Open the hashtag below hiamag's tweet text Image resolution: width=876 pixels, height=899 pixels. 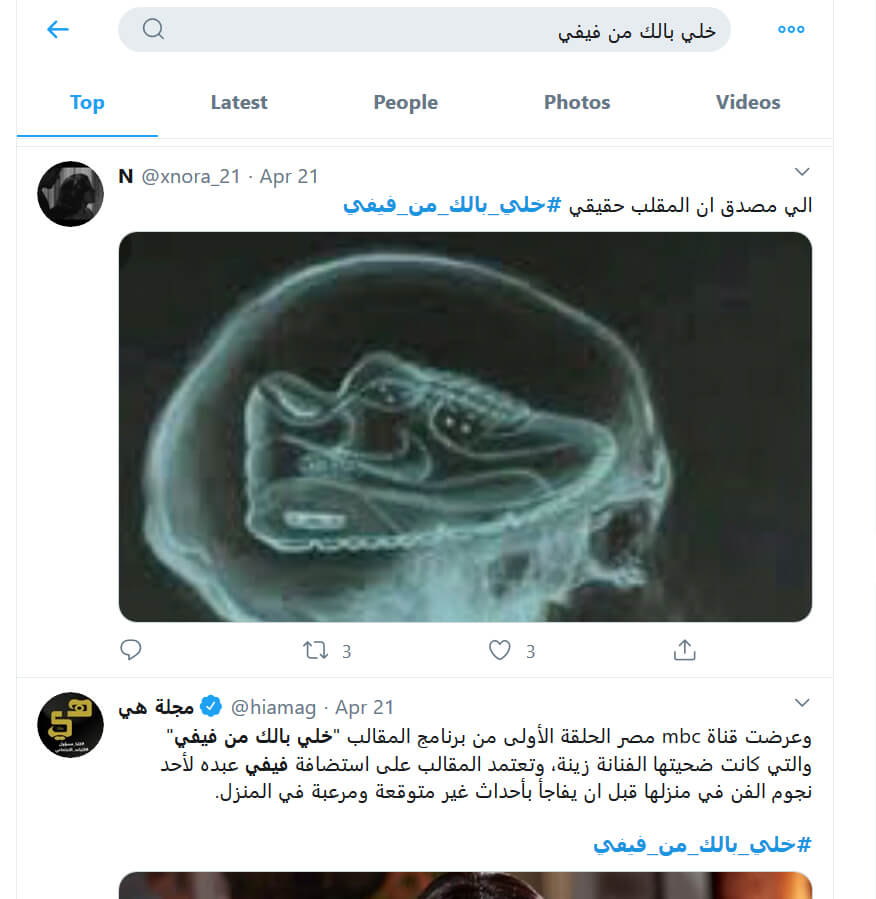tap(701, 844)
